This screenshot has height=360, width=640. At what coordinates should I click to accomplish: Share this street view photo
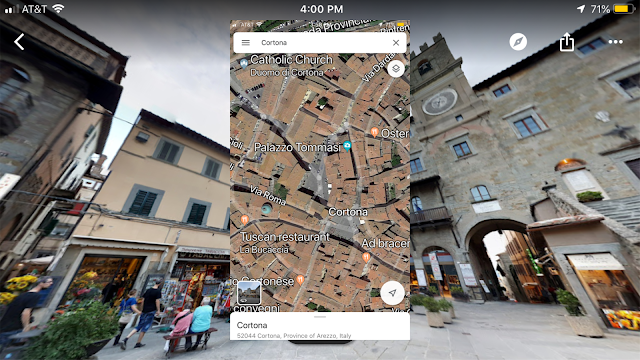pos(567,42)
